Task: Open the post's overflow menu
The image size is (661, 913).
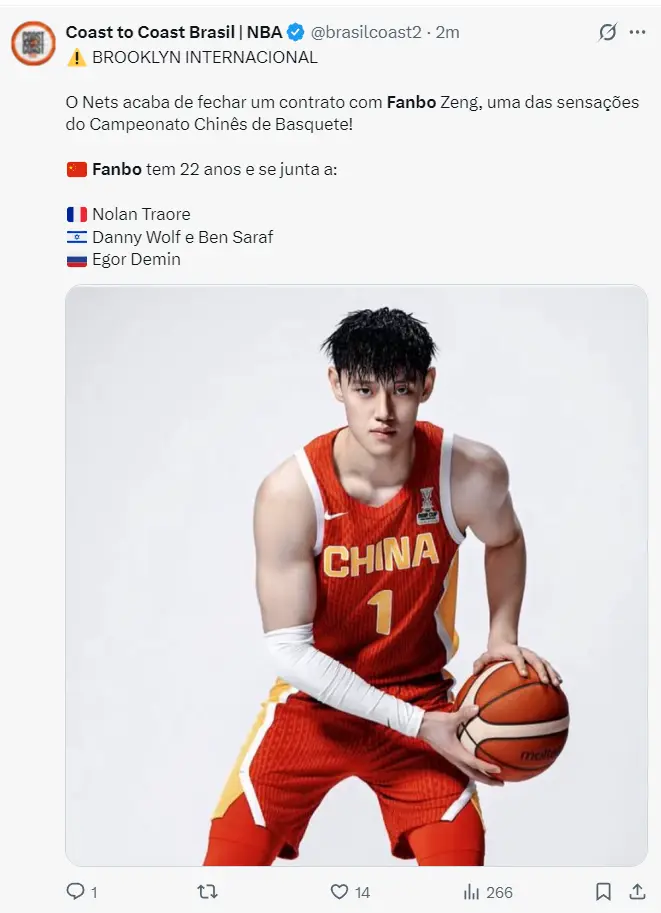Action: (x=637, y=32)
